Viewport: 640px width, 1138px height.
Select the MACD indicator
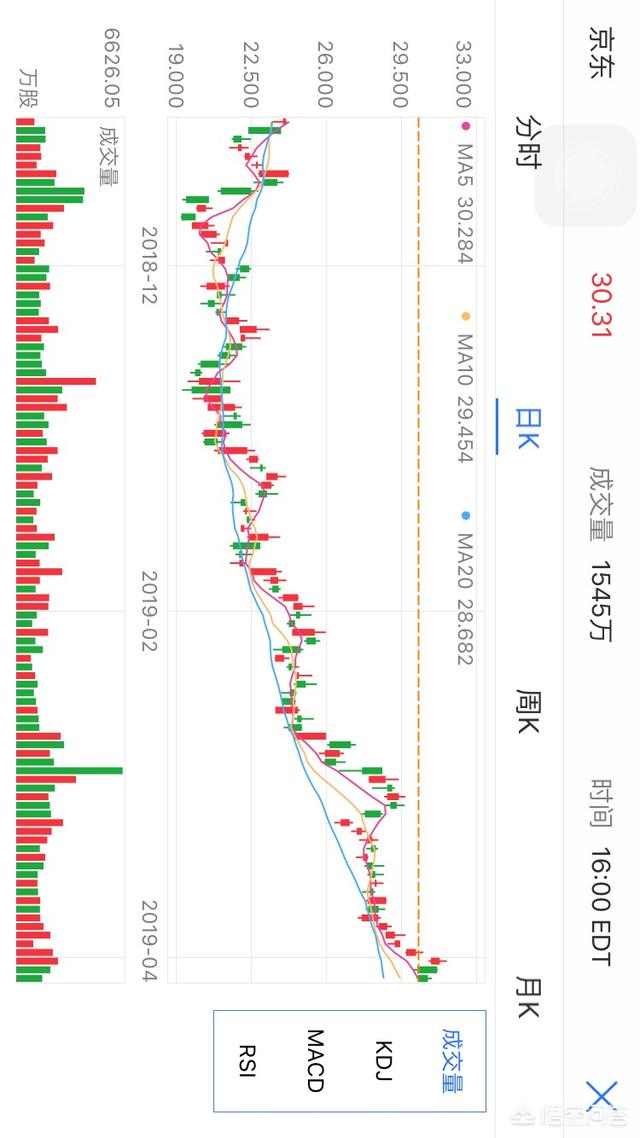coord(315,1060)
